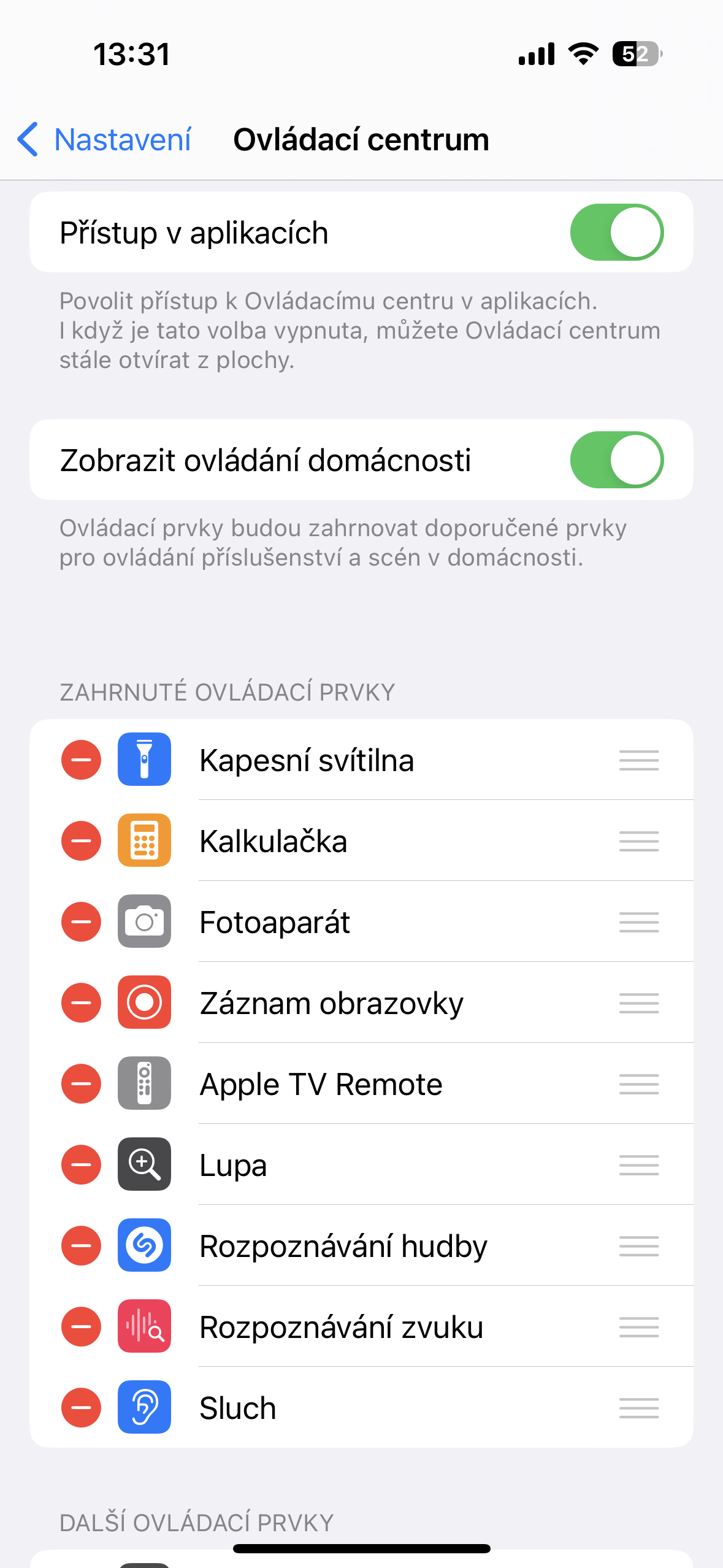Select the blue Sluch hearing icon
This screenshot has width=723, height=1568.
[144, 1408]
